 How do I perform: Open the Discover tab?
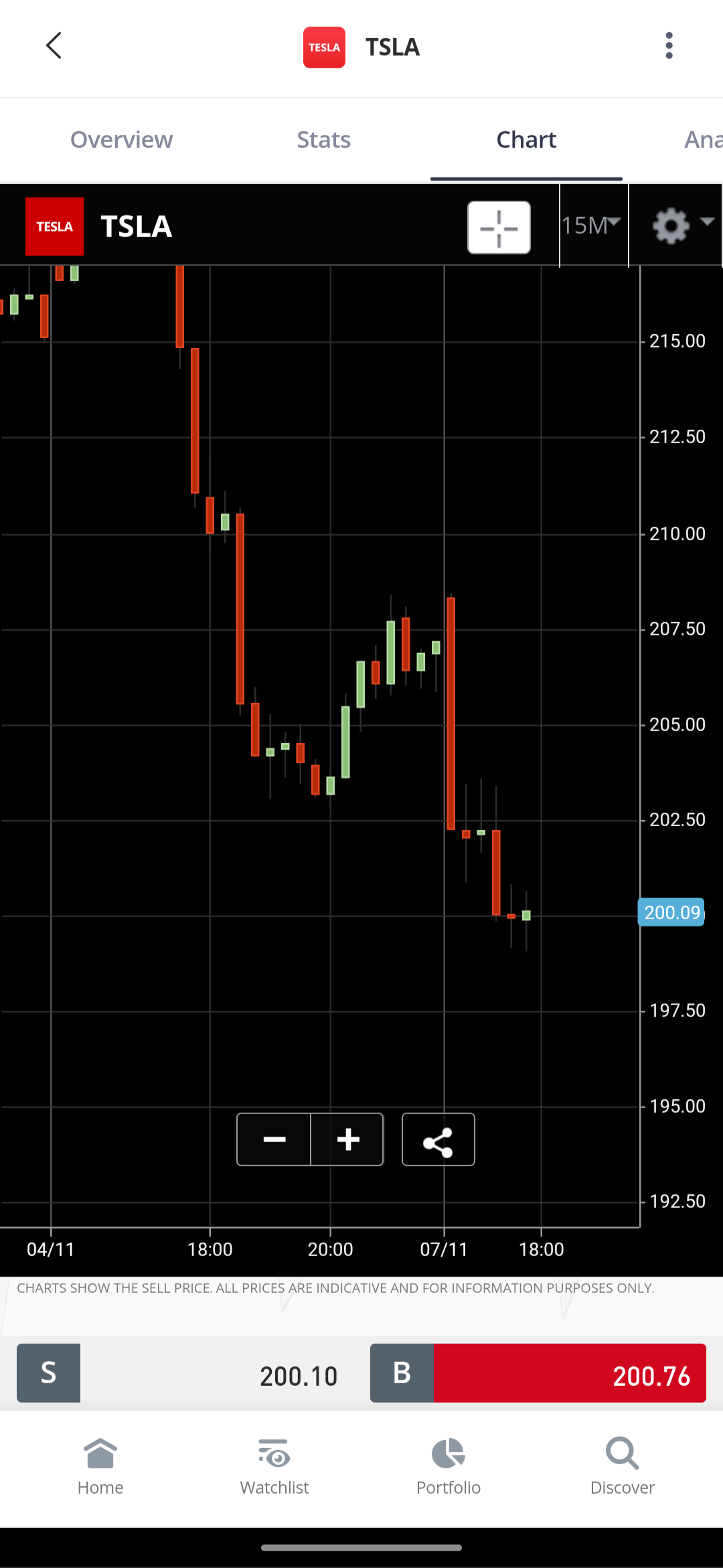click(x=623, y=1466)
